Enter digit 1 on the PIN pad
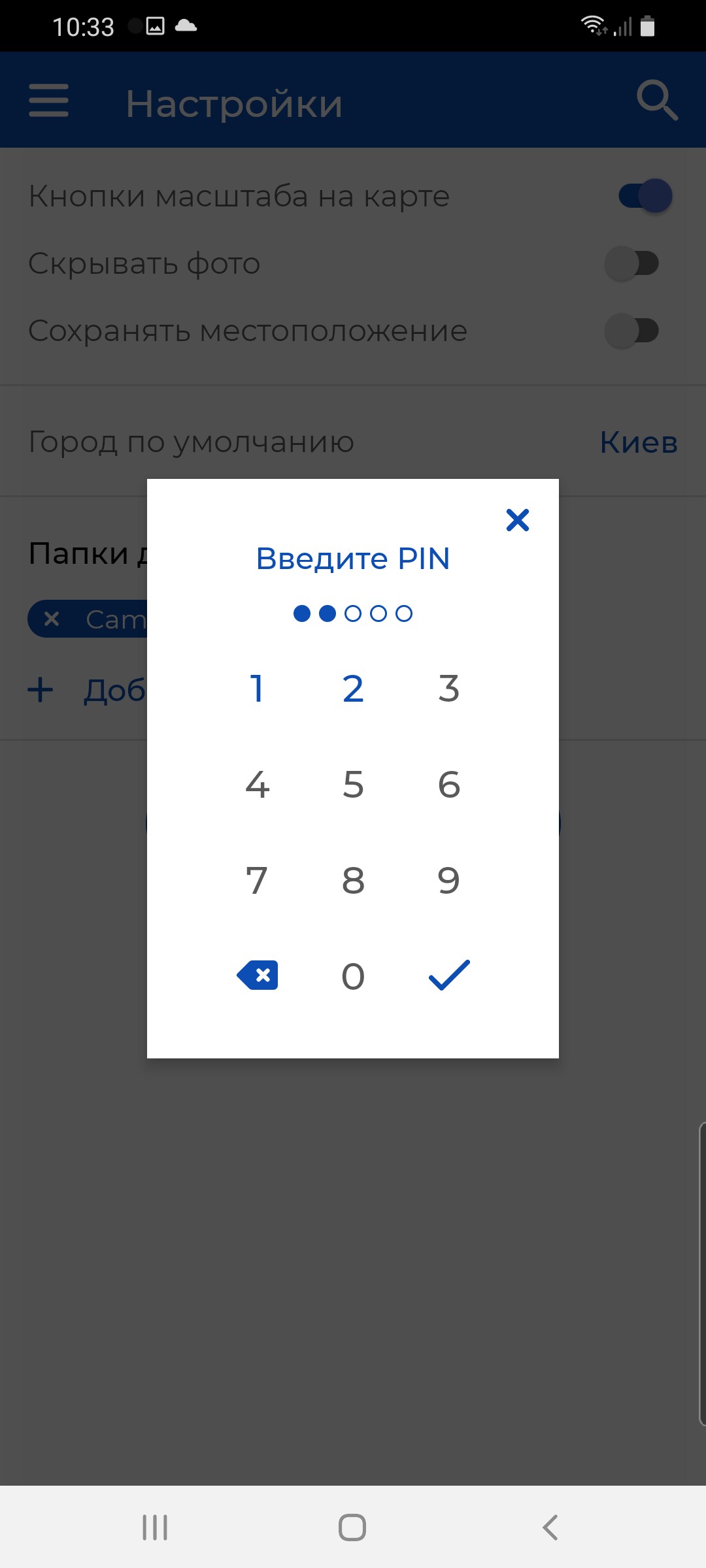 [x=257, y=689]
